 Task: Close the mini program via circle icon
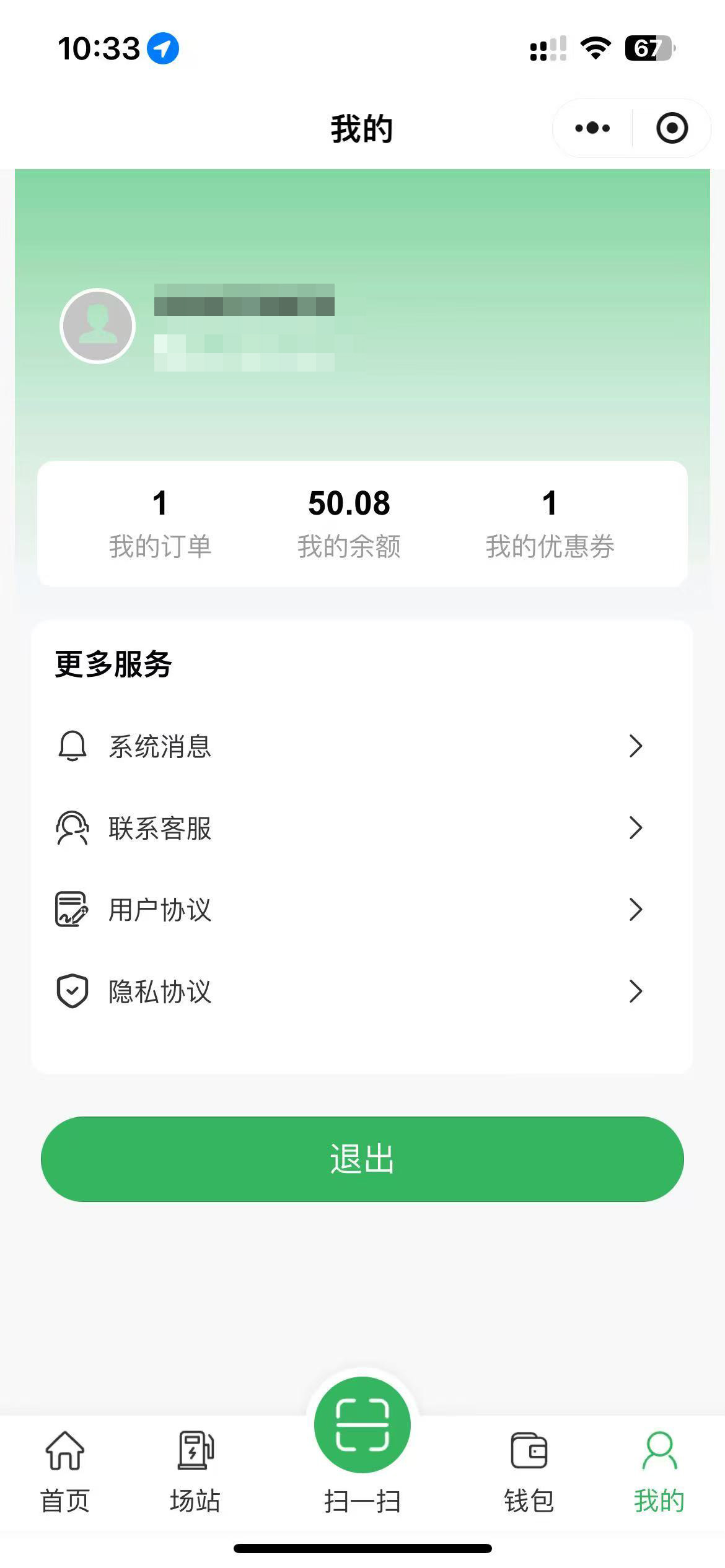672,128
